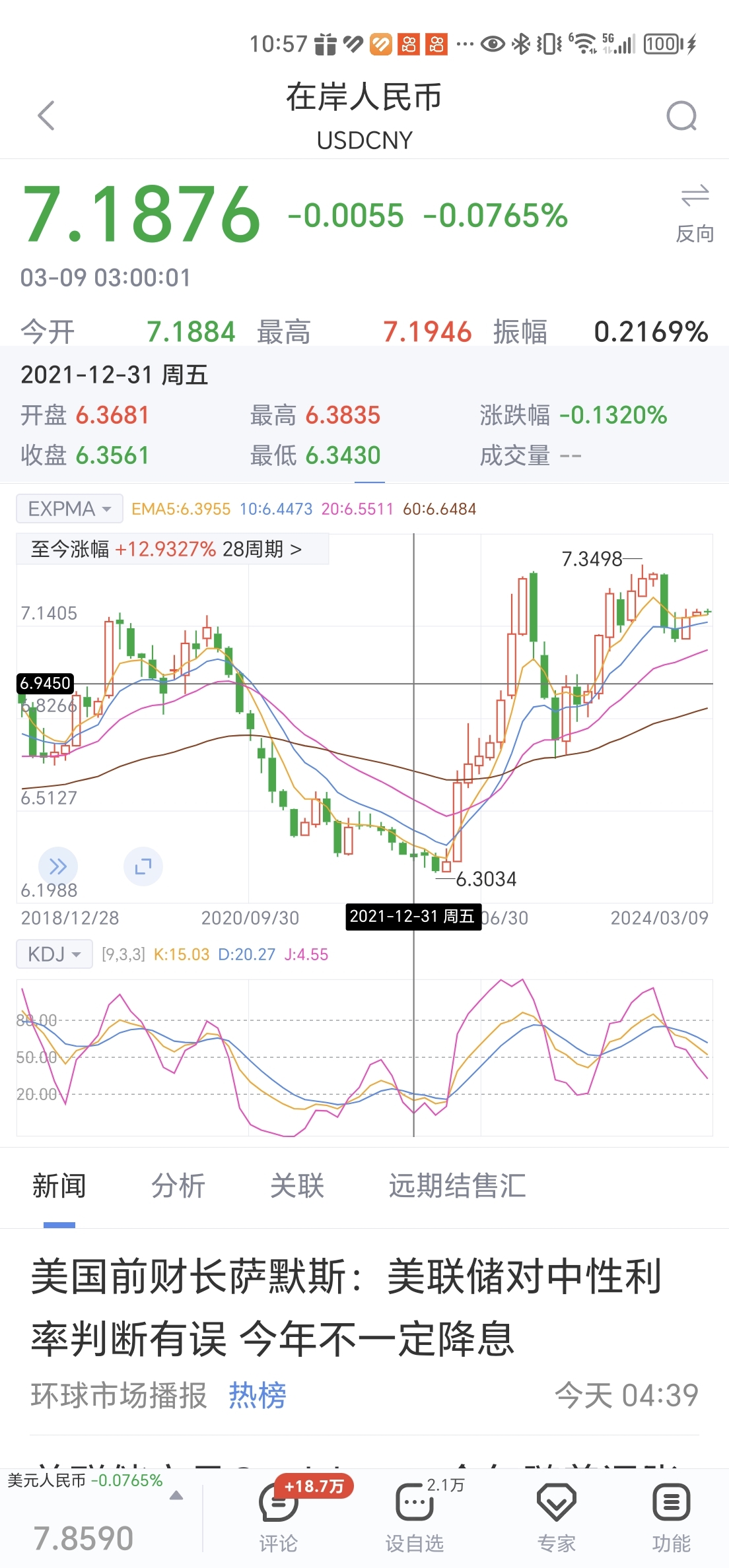The image size is (729, 1568).
Task: Open the KDJ indicator dropdown
Action: click(x=53, y=954)
